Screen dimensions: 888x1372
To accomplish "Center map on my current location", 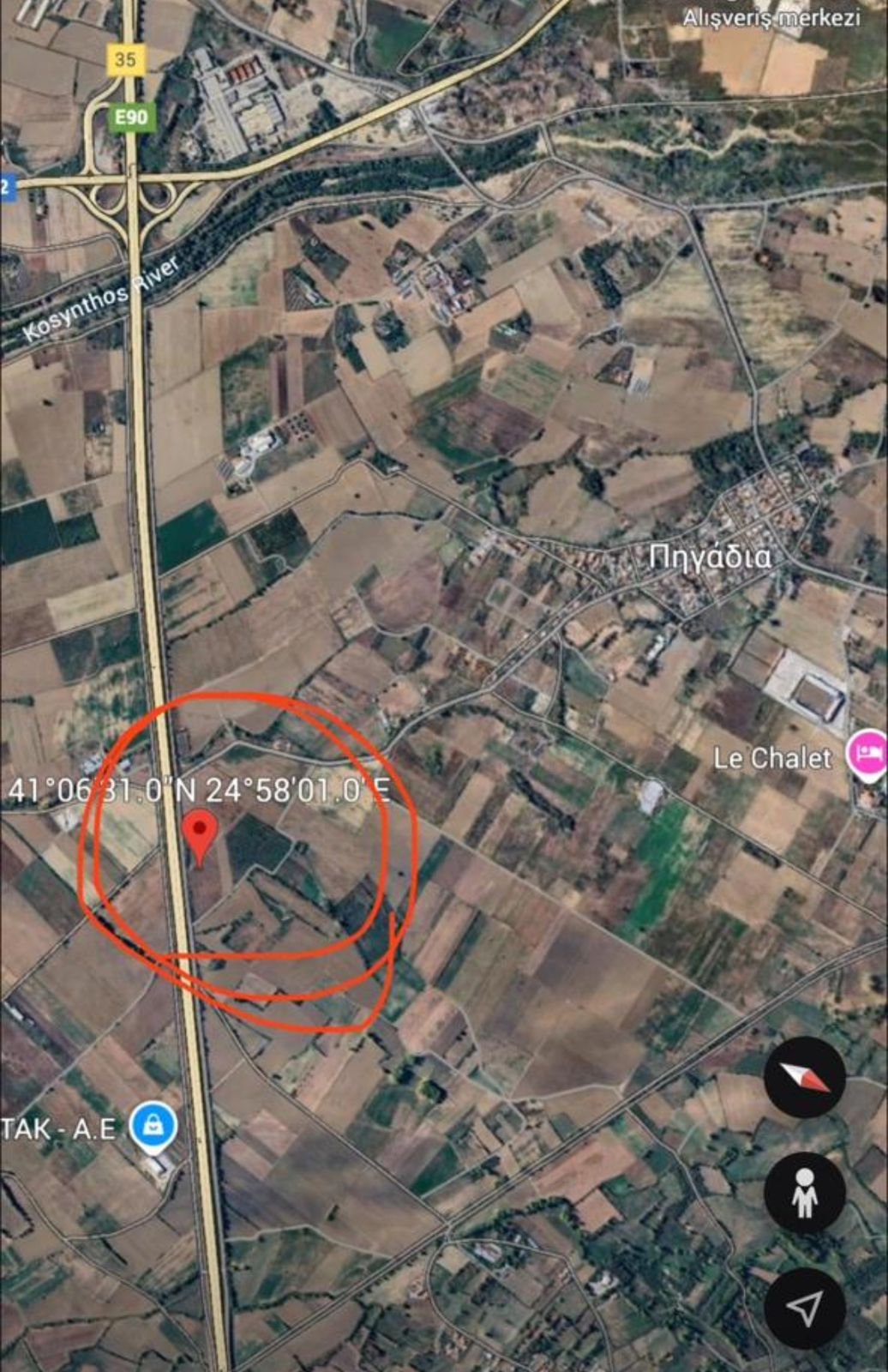I will click(x=804, y=1308).
